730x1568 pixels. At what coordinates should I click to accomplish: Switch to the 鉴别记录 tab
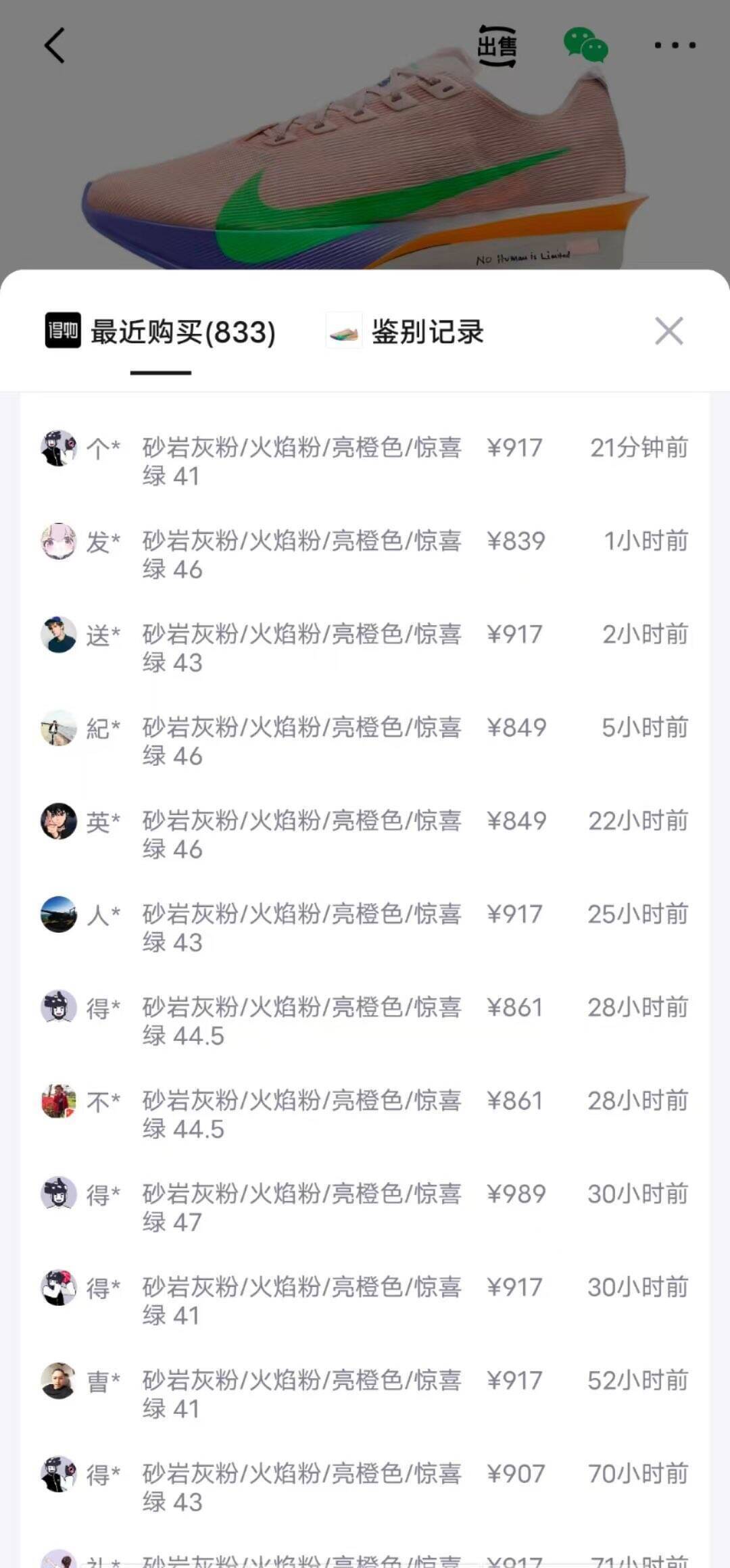point(406,333)
